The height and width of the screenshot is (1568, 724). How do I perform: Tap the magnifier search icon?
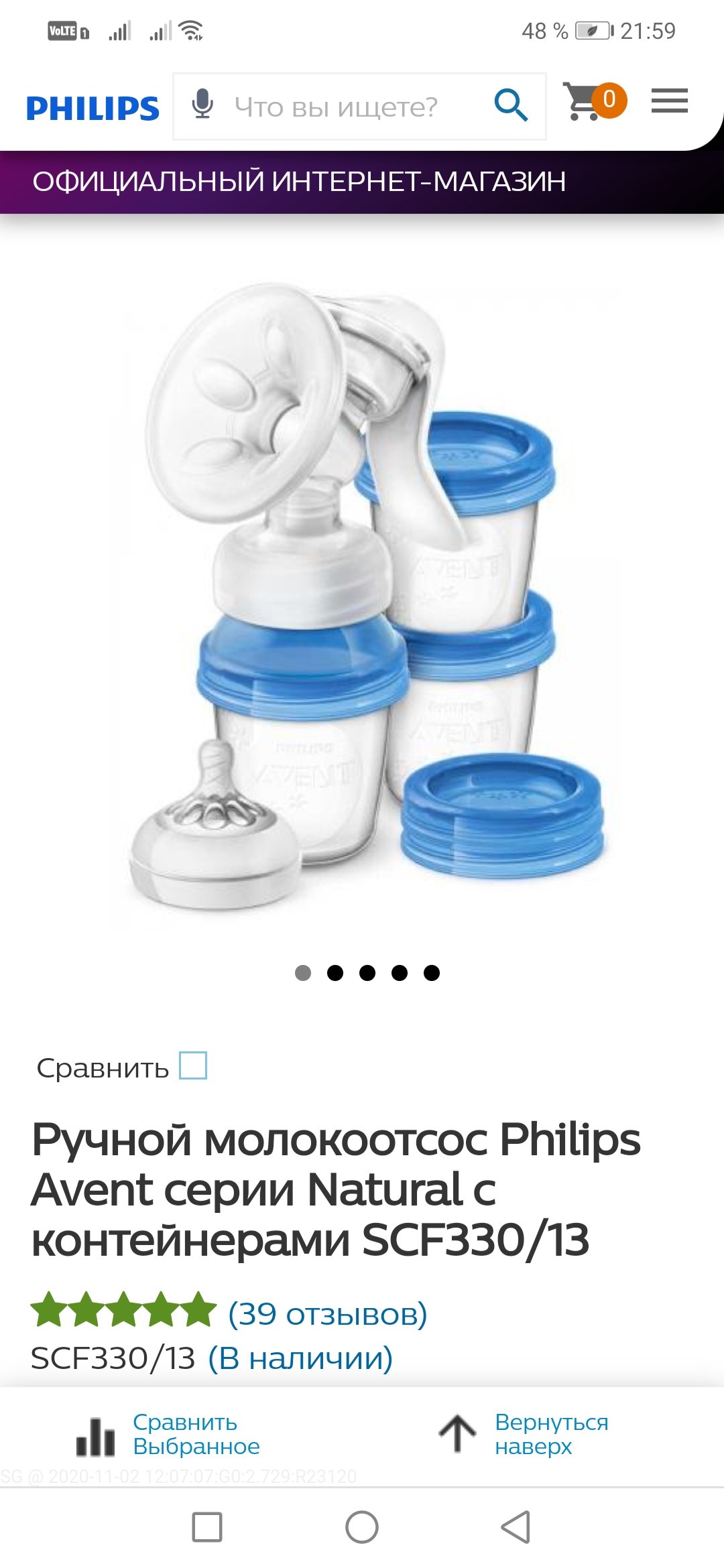[x=511, y=105]
